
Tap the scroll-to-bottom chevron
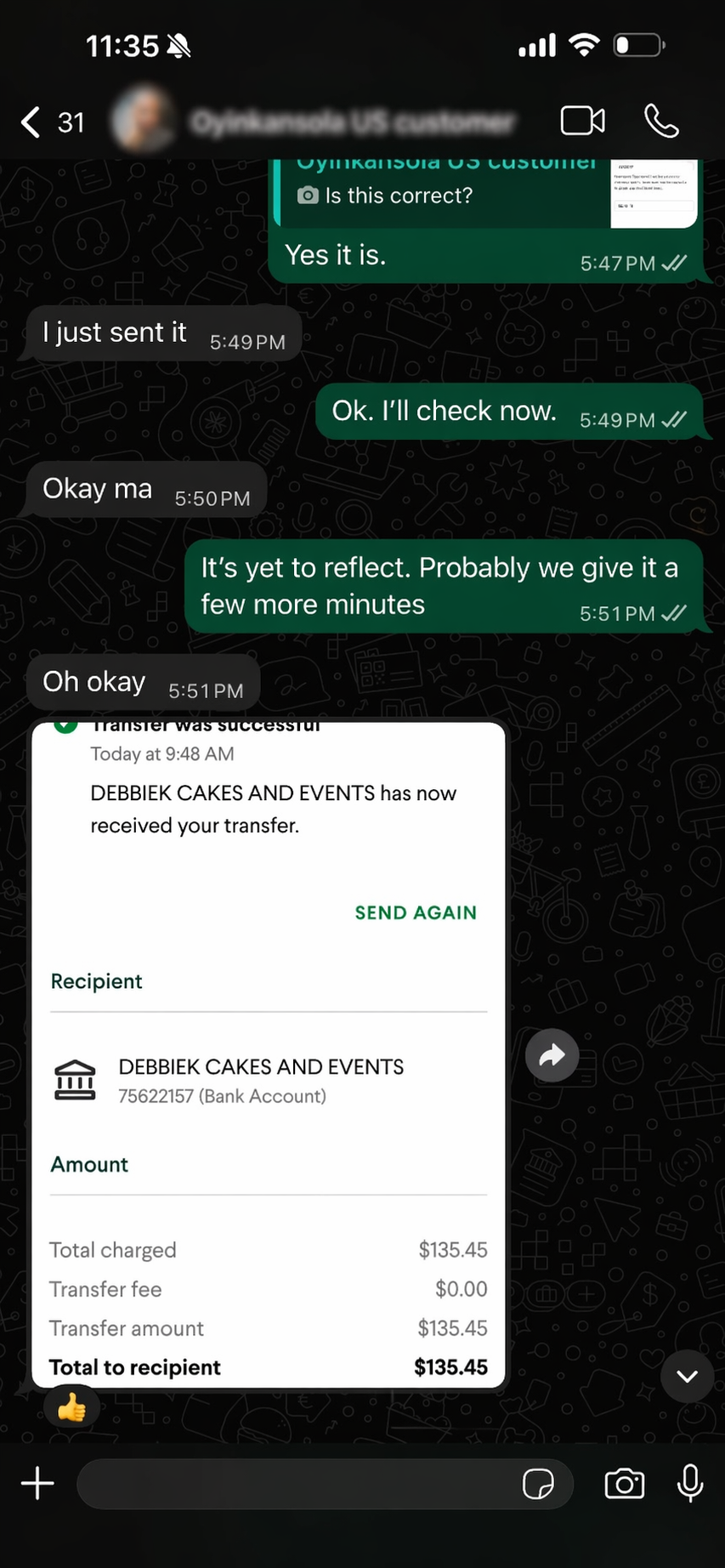pos(687,1376)
